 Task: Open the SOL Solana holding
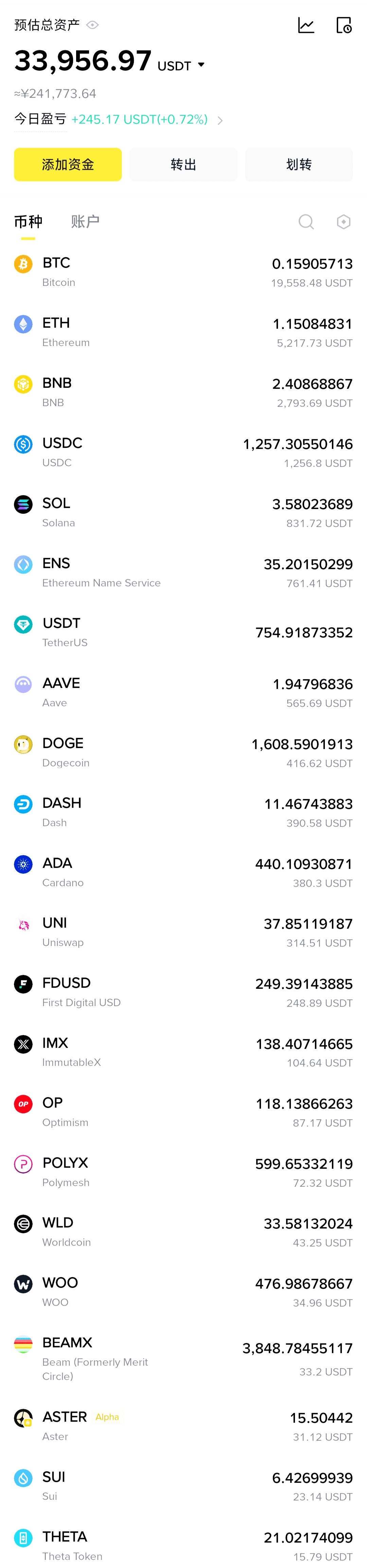[x=183, y=512]
